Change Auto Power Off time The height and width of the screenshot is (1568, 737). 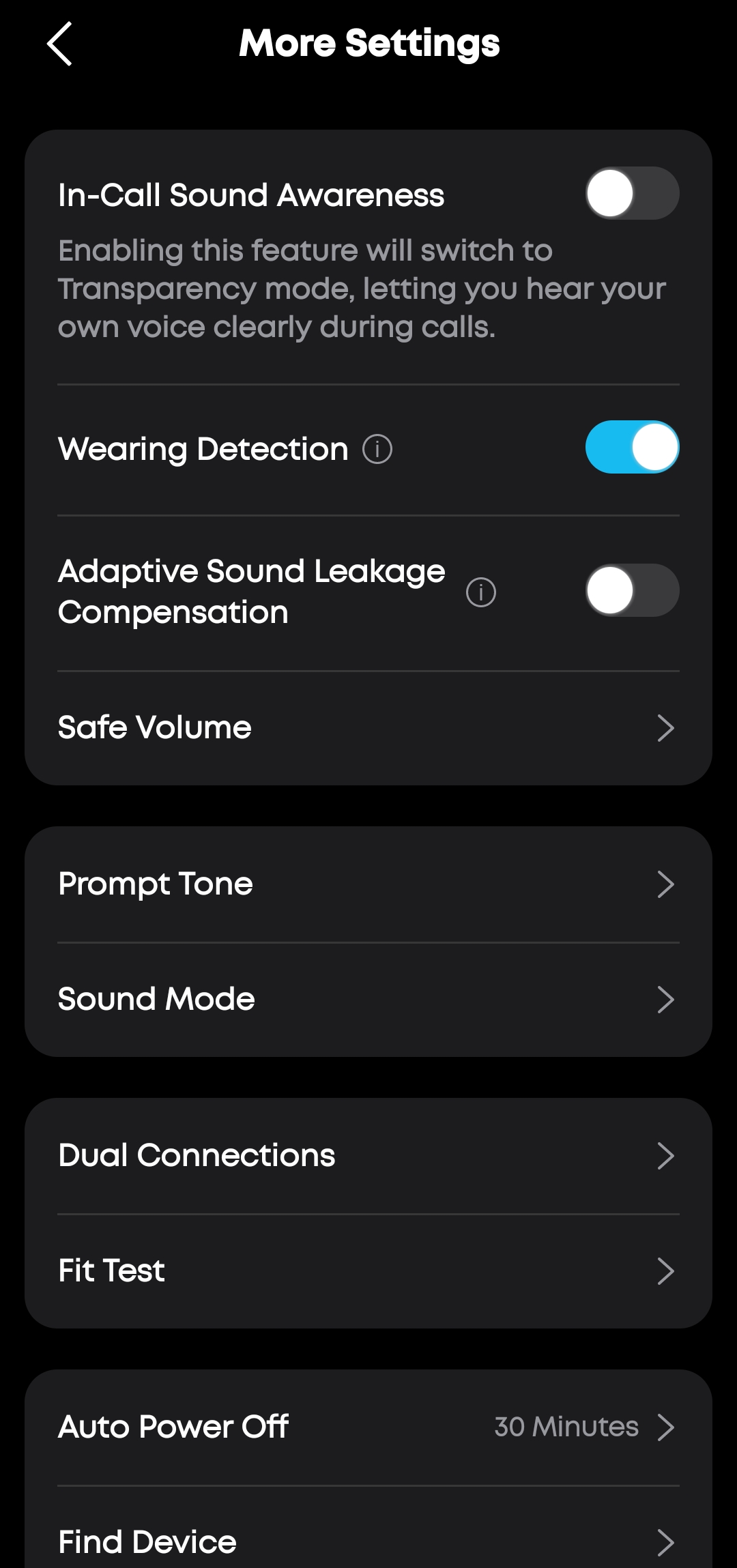(x=369, y=1427)
